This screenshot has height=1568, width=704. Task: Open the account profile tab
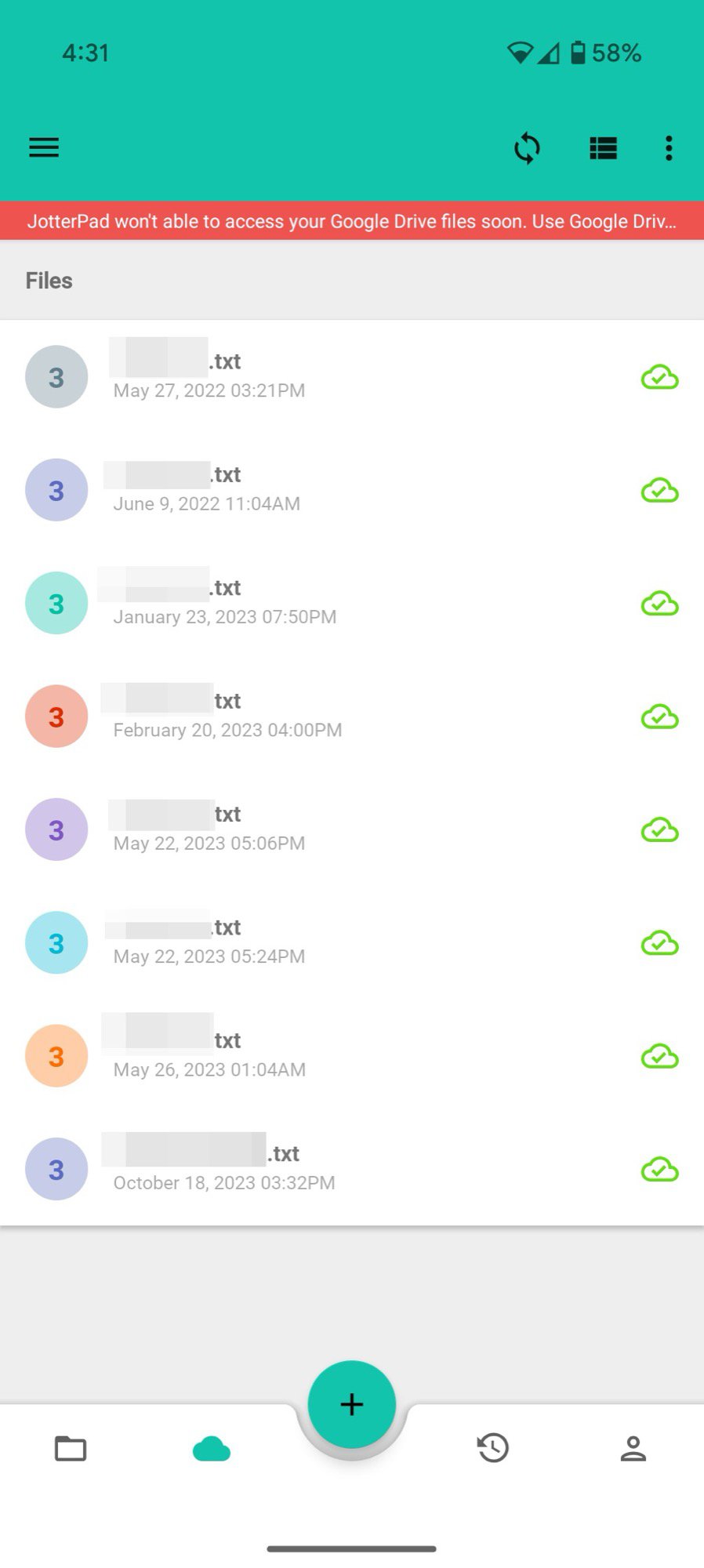[x=633, y=1448]
